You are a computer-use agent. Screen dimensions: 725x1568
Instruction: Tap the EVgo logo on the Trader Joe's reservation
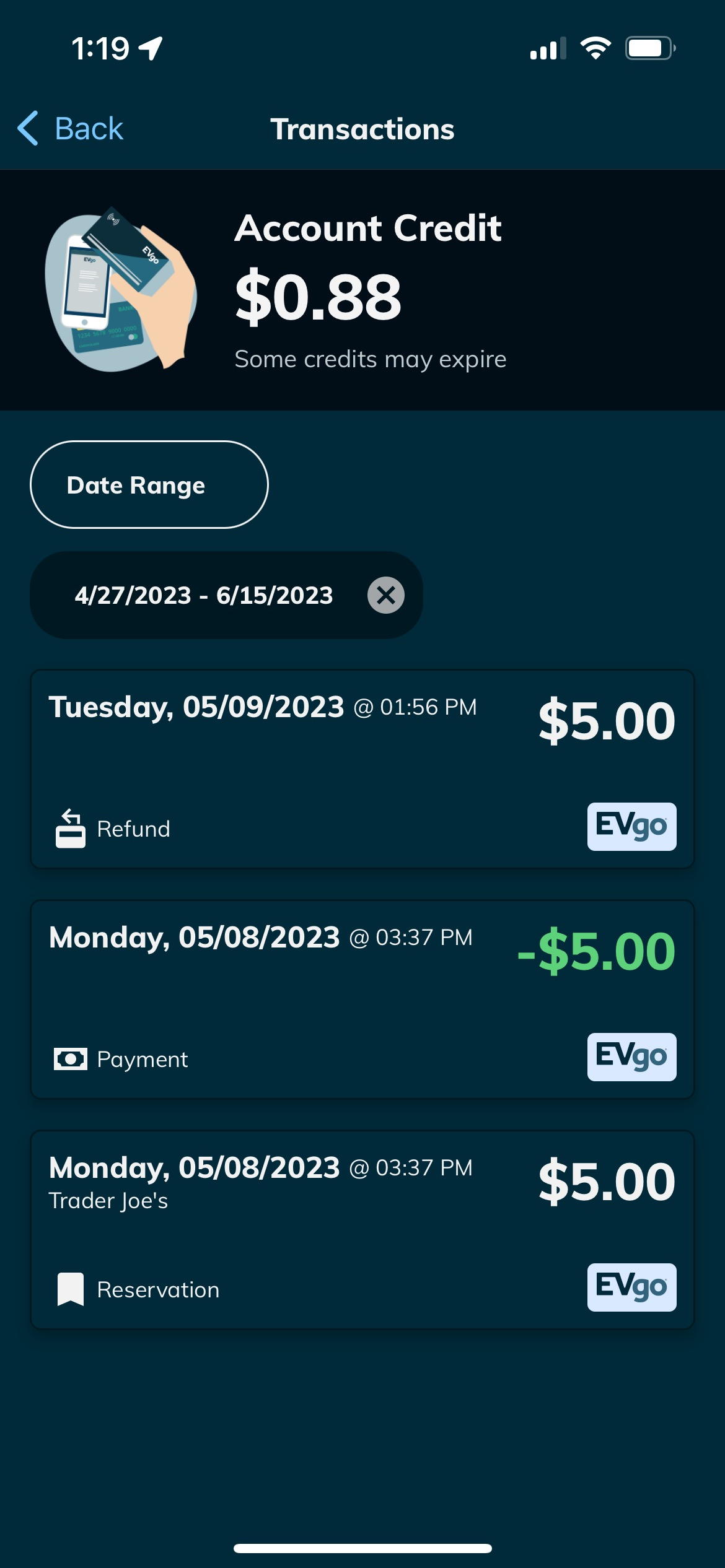point(632,1287)
